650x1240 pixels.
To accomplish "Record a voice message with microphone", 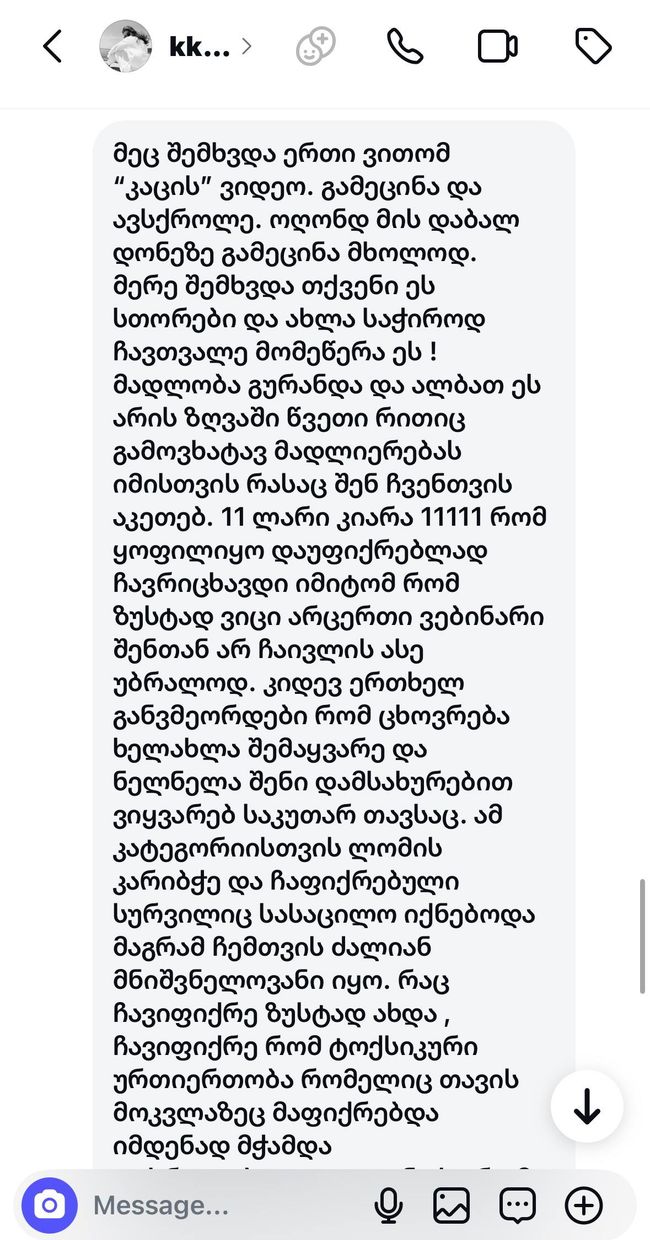I will [x=388, y=1206].
